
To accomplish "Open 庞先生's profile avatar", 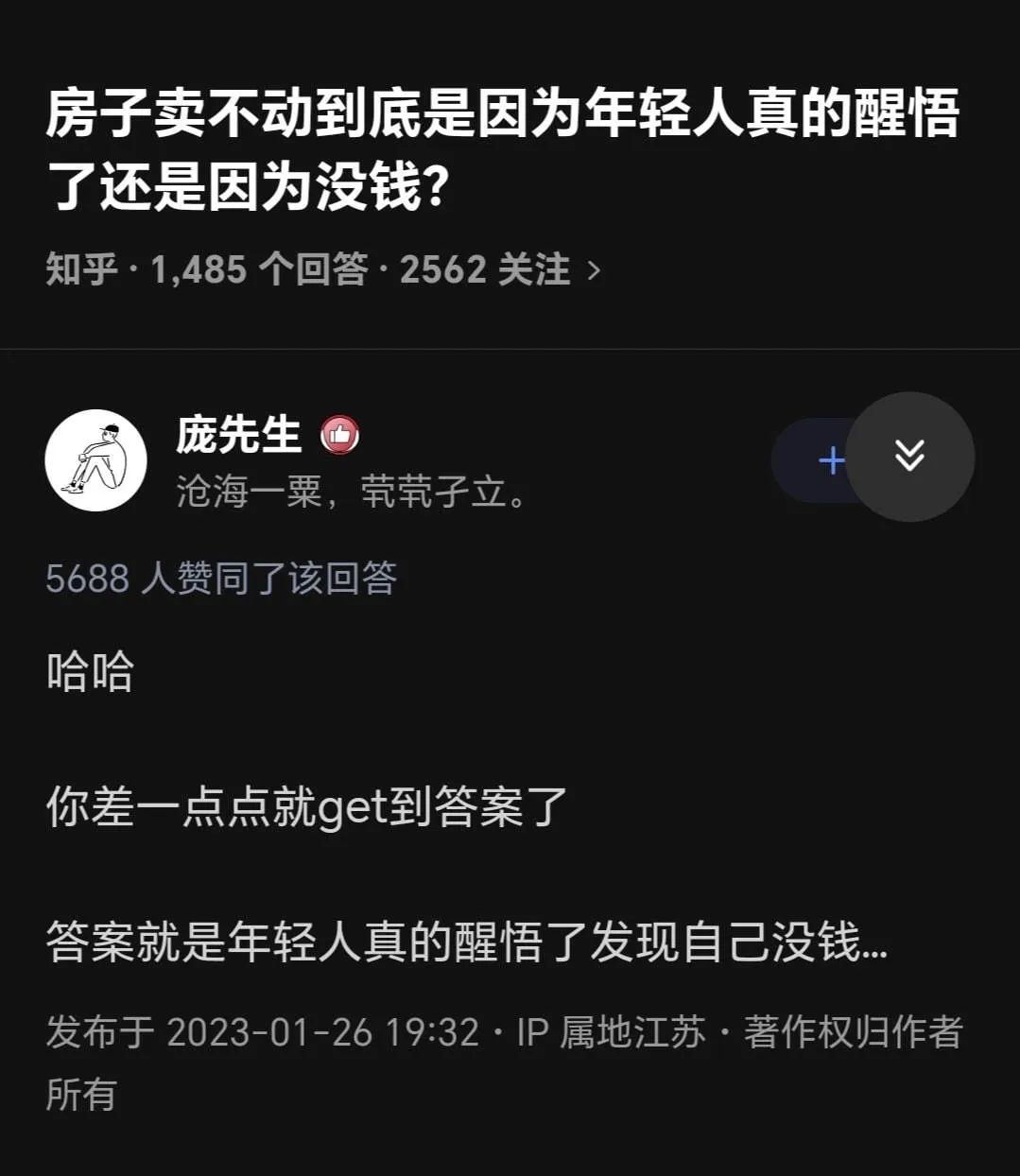I will click(x=95, y=460).
